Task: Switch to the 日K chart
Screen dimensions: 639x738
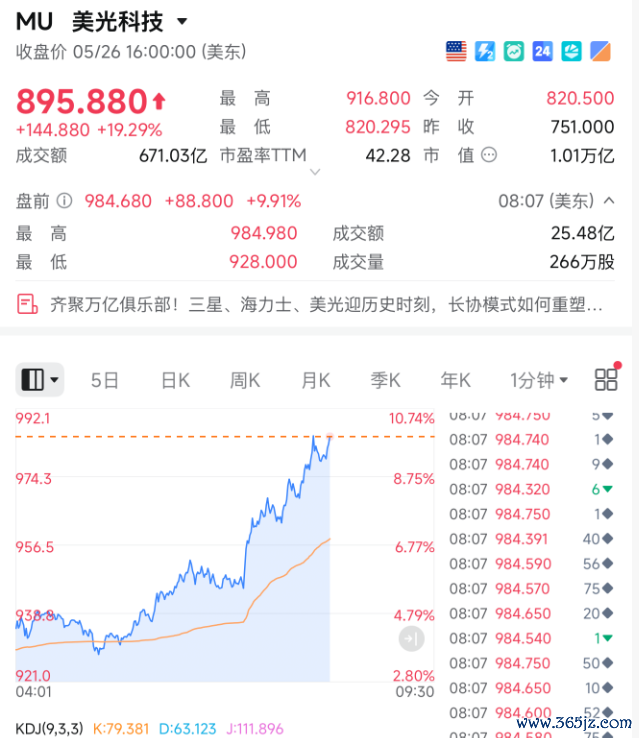Action: (x=175, y=380)
